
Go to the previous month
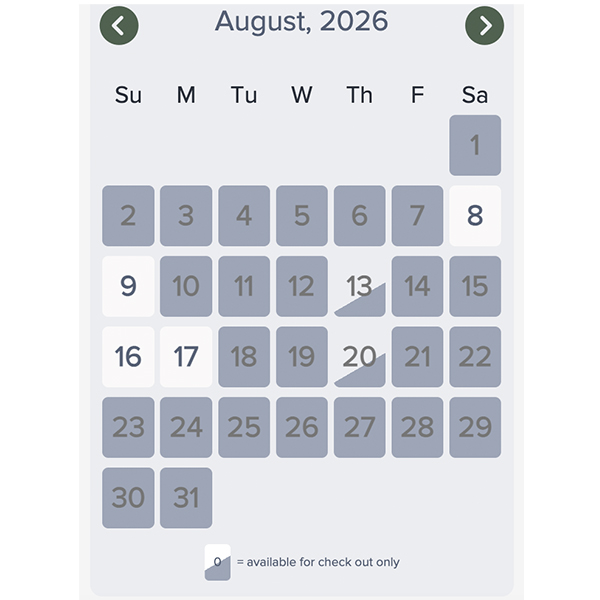(119, 26)
